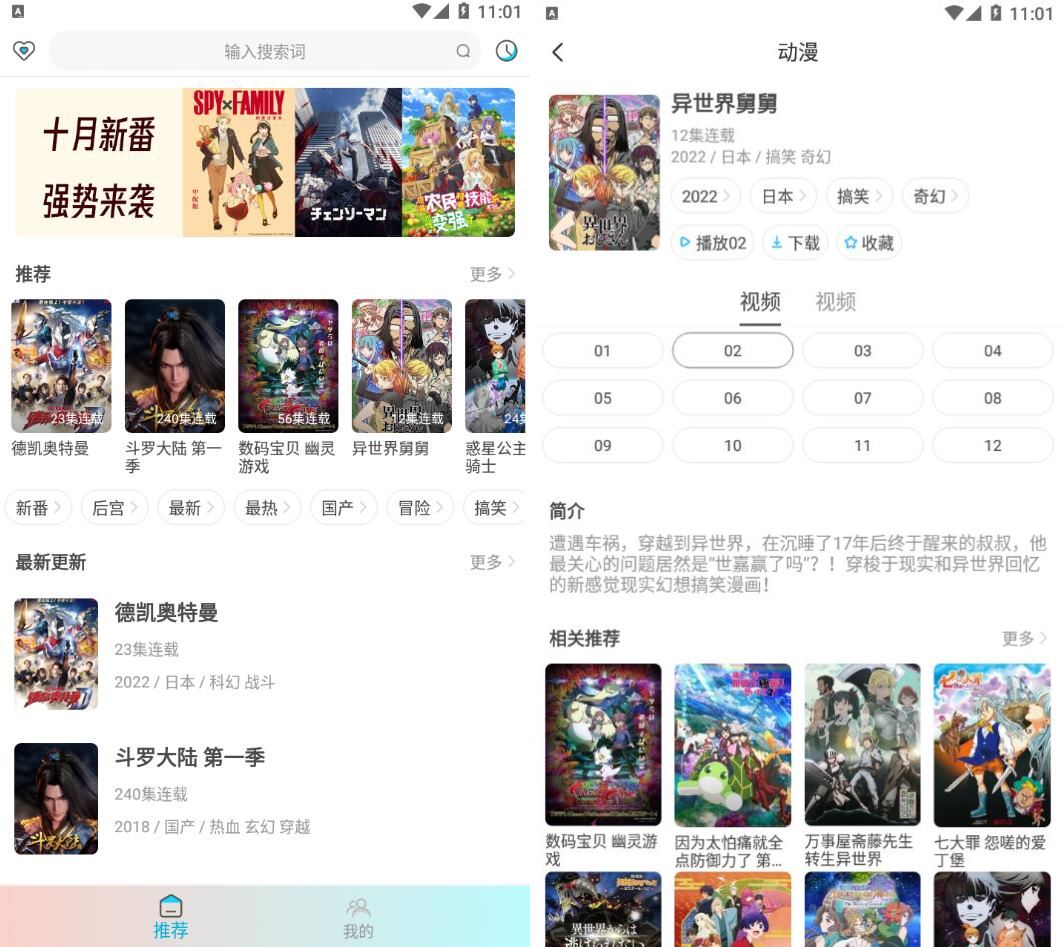Open 德凯奥特曼 in 最新更新 list
Screen dimensions: 1063x947
click(x=165, y=612)
